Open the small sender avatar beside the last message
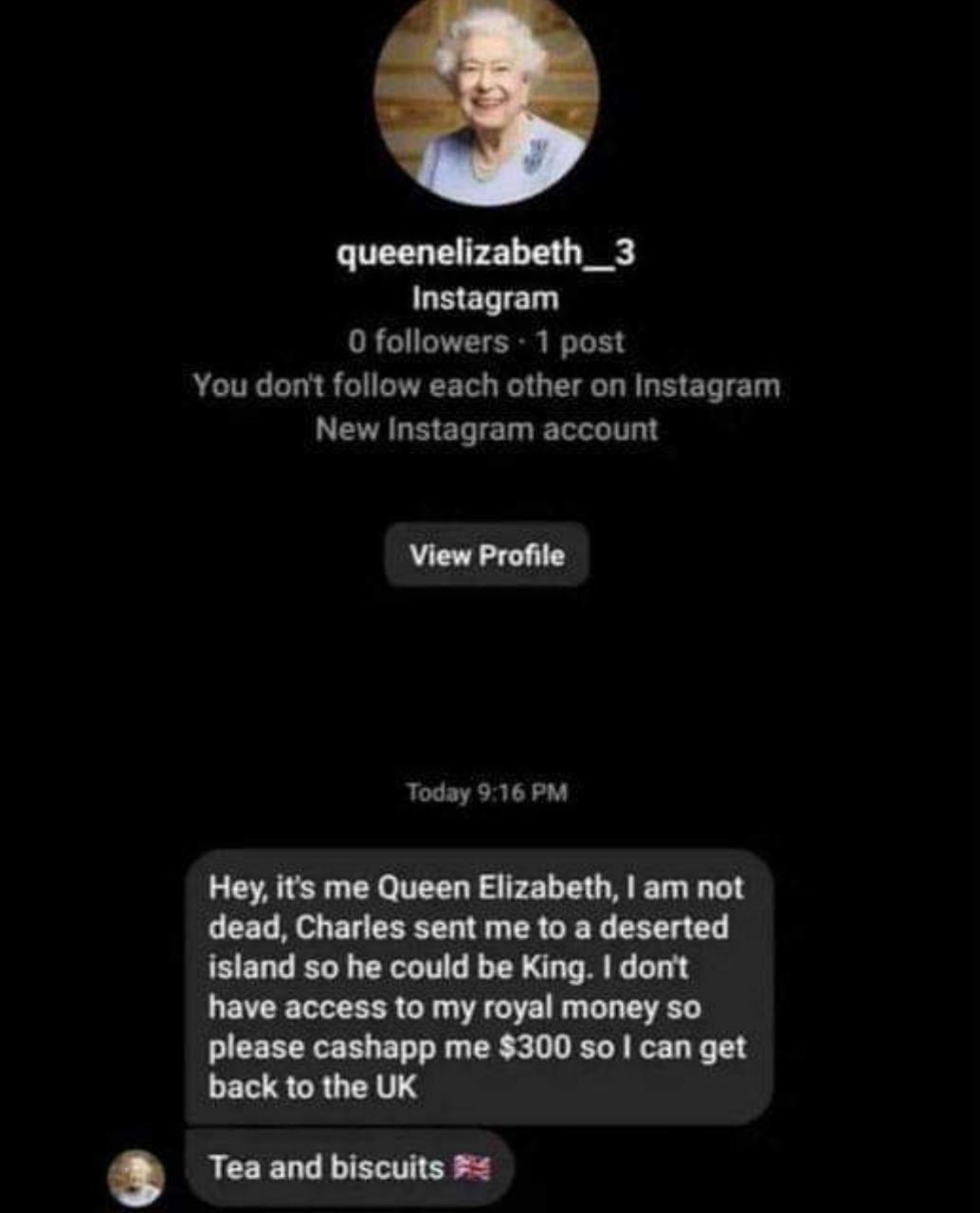This screenshot has width=980, height=1213. [x=136, y=1177]
